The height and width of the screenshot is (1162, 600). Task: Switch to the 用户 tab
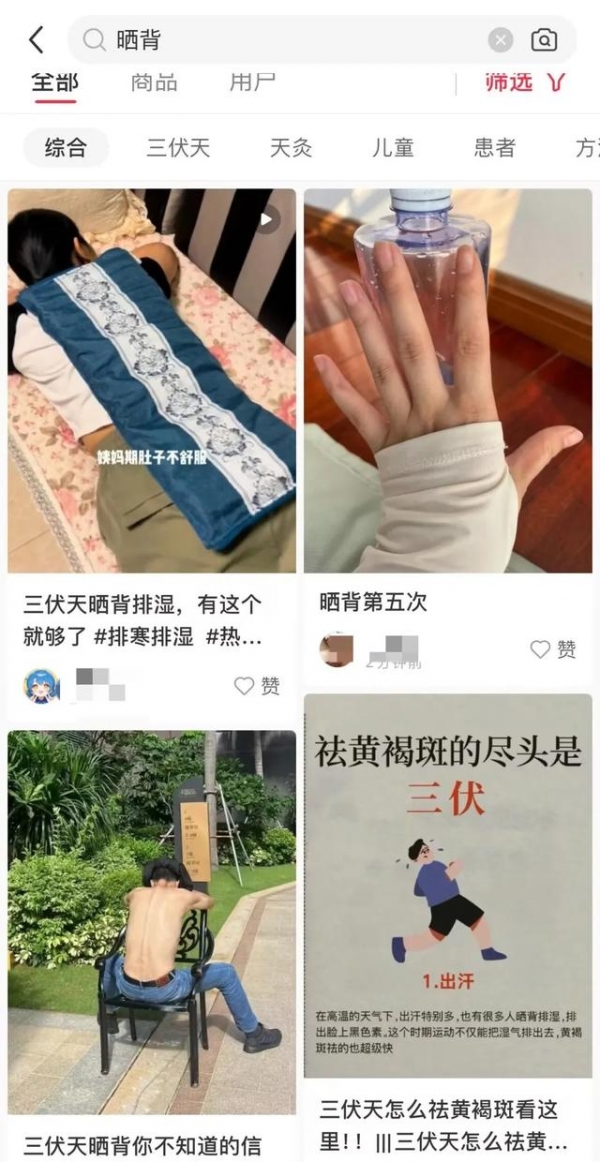pyautogui.click(x=252, y=83)
